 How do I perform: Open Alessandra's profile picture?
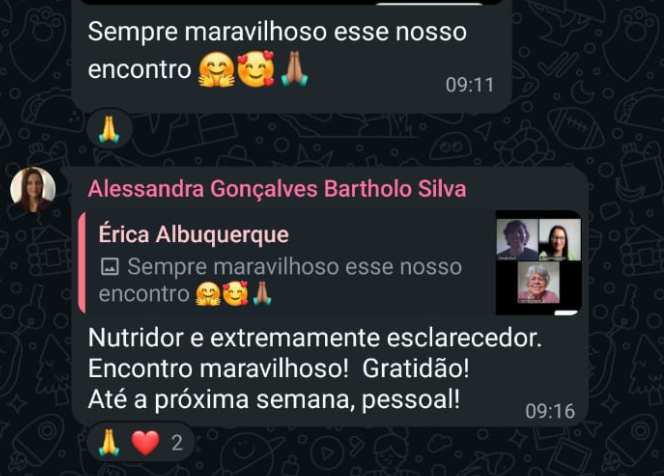[x=33, y=190]
